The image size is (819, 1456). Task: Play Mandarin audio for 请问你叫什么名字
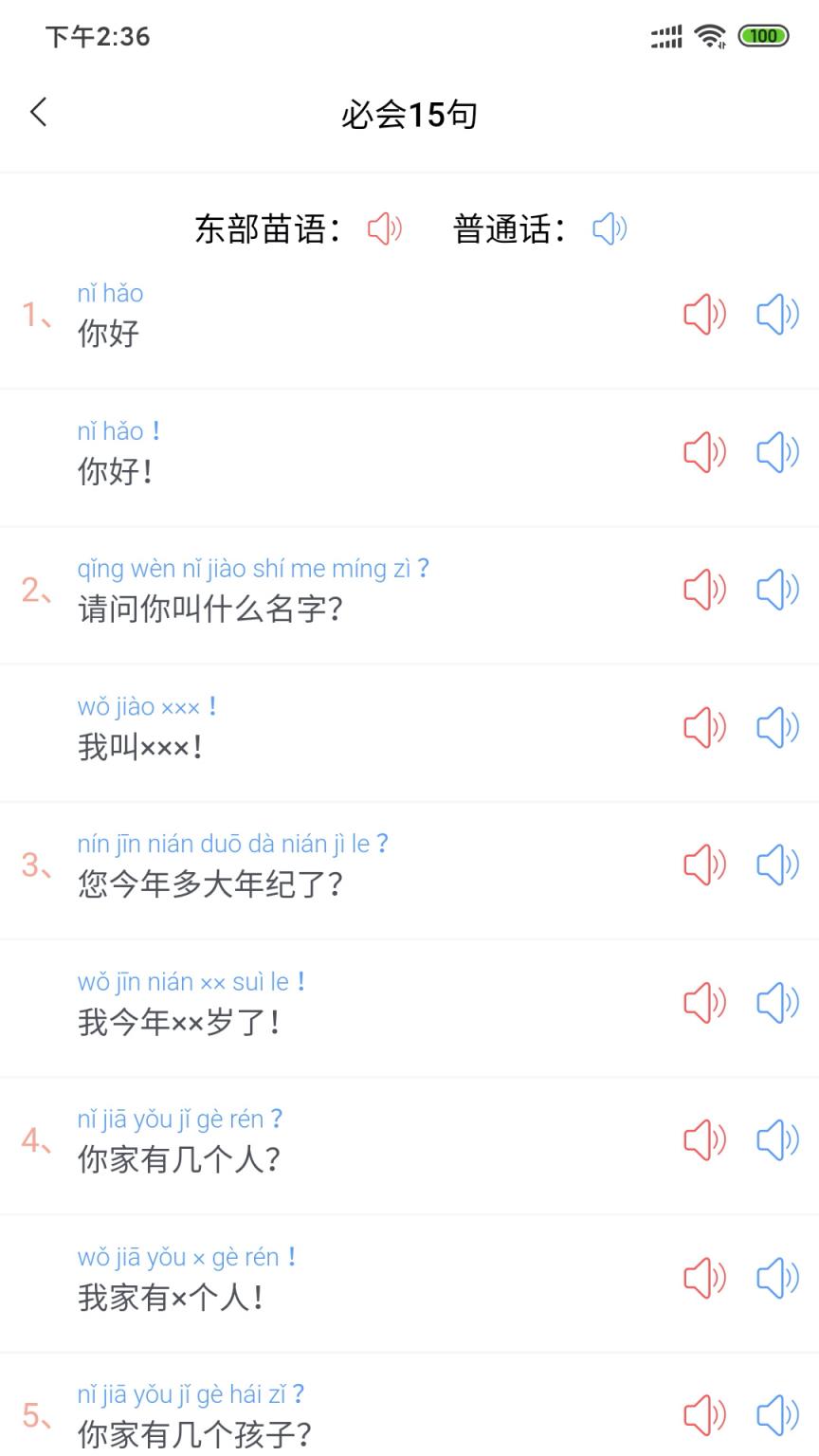[x=777, y=589]
